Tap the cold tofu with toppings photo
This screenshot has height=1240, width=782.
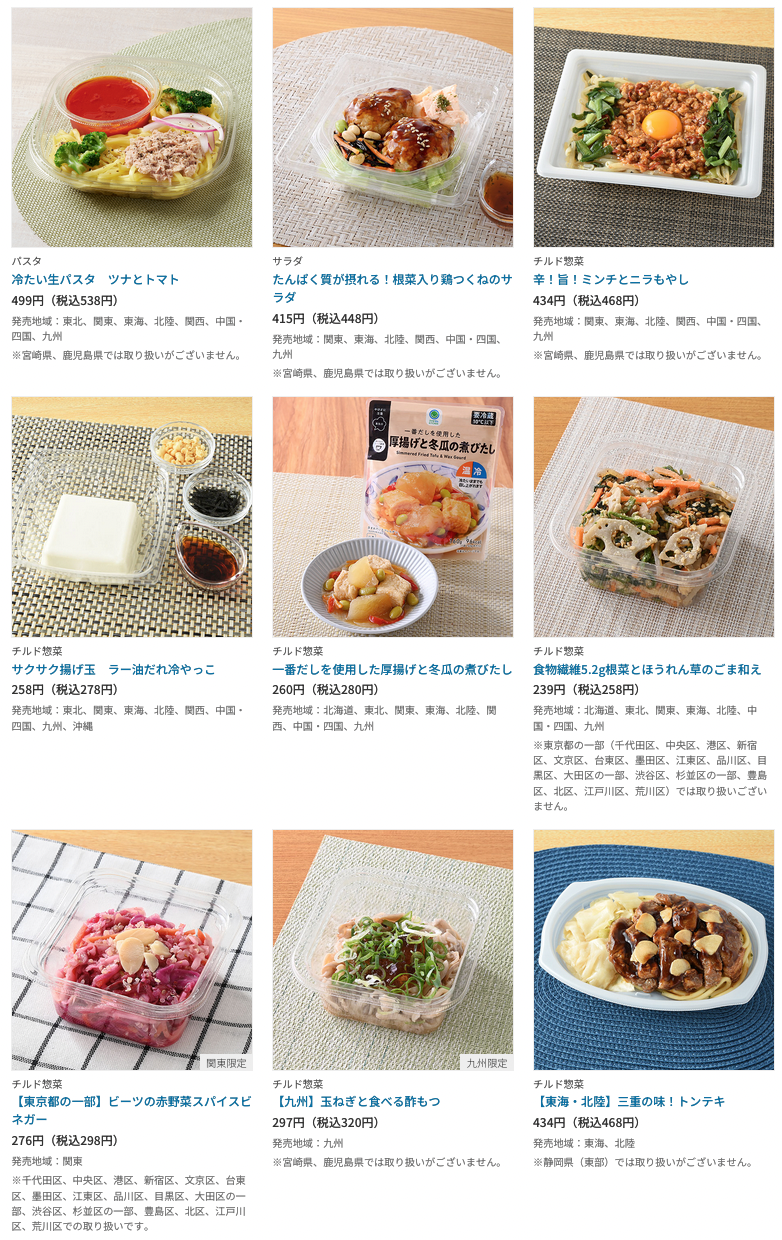pyautogui.click(x=132, y=517)
